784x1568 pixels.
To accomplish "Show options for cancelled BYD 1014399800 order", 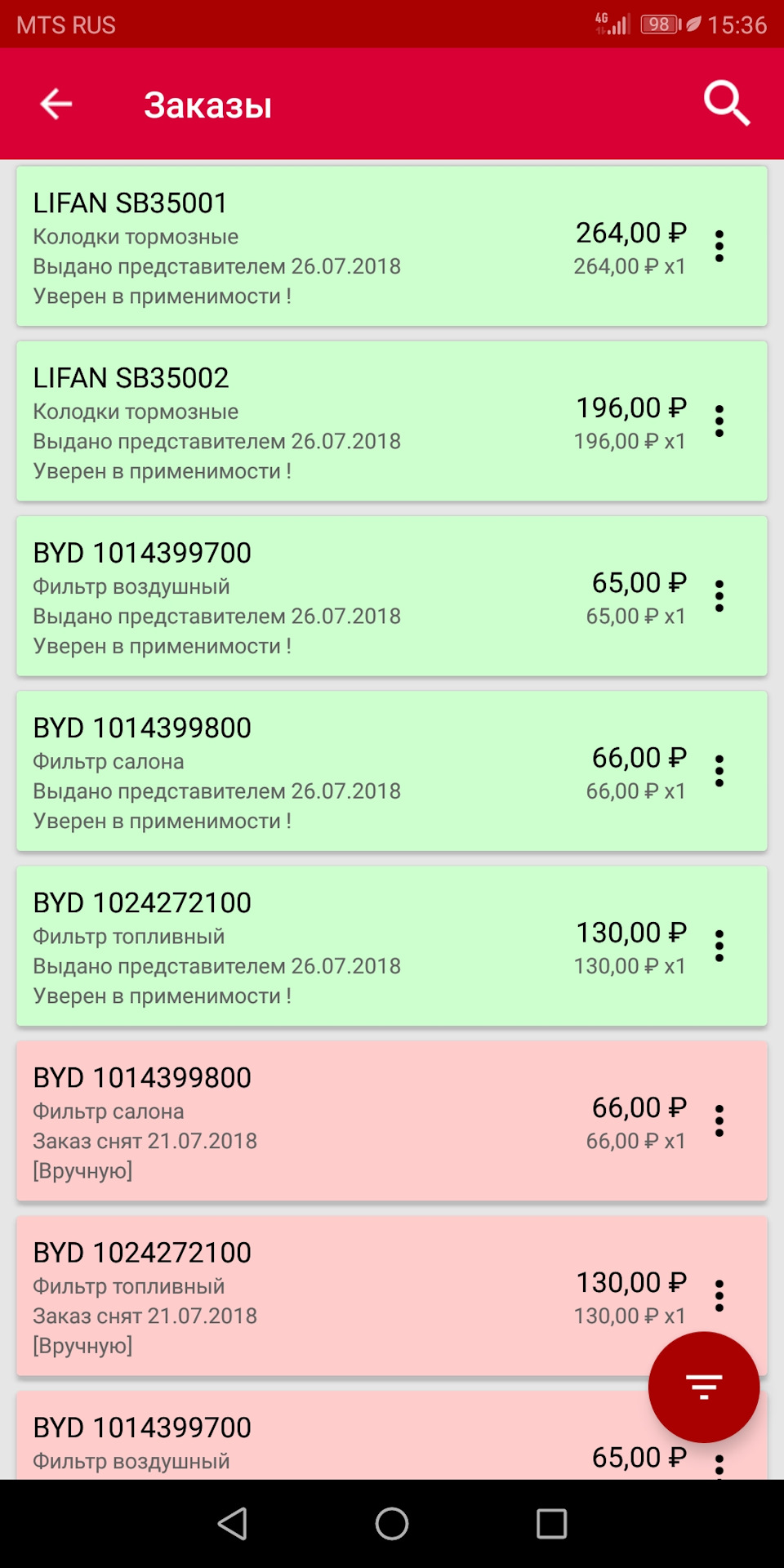I will point(719,1120).
